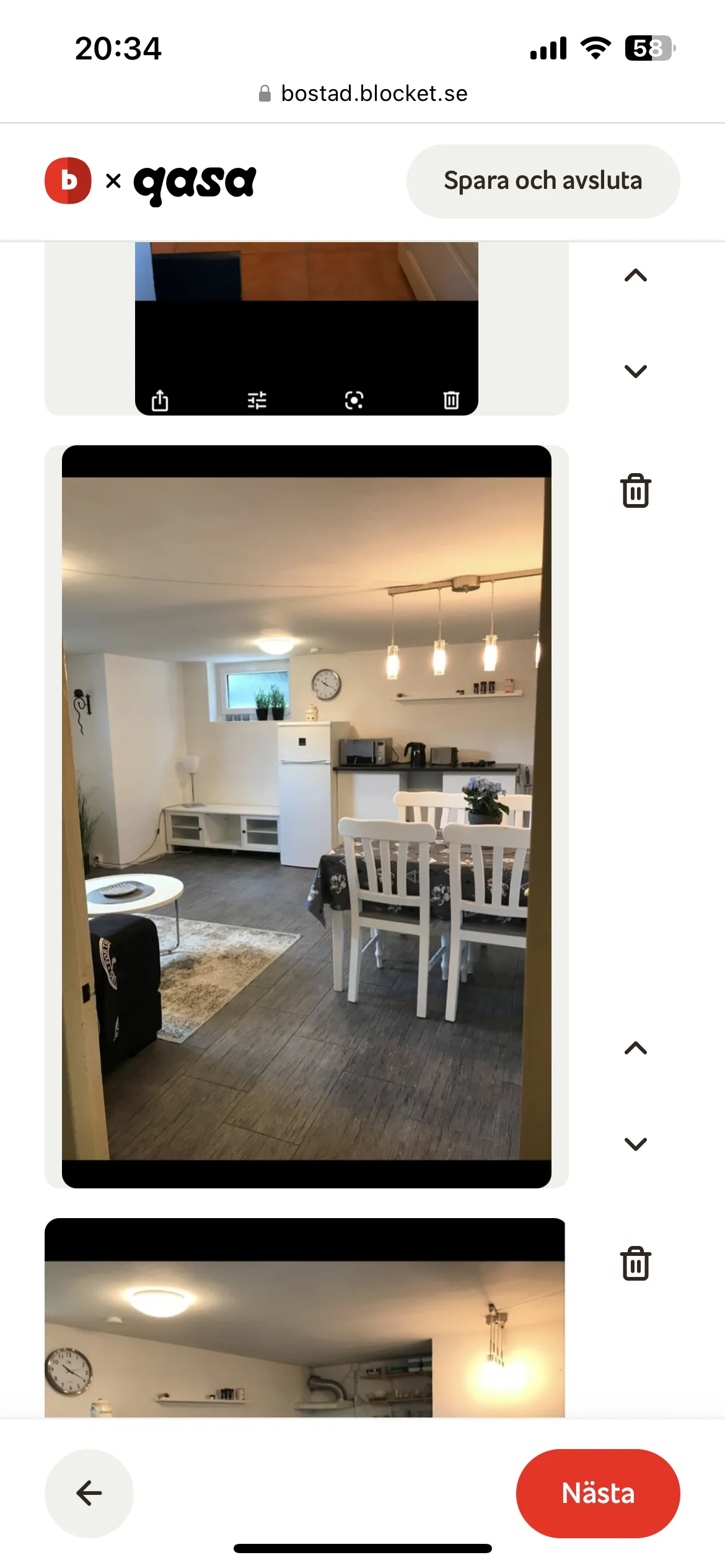Image resolution: width=725 pixels, height=1568 pixels.
Task: Open the bostad.blocket.se address bar
Action: point(363,94)
